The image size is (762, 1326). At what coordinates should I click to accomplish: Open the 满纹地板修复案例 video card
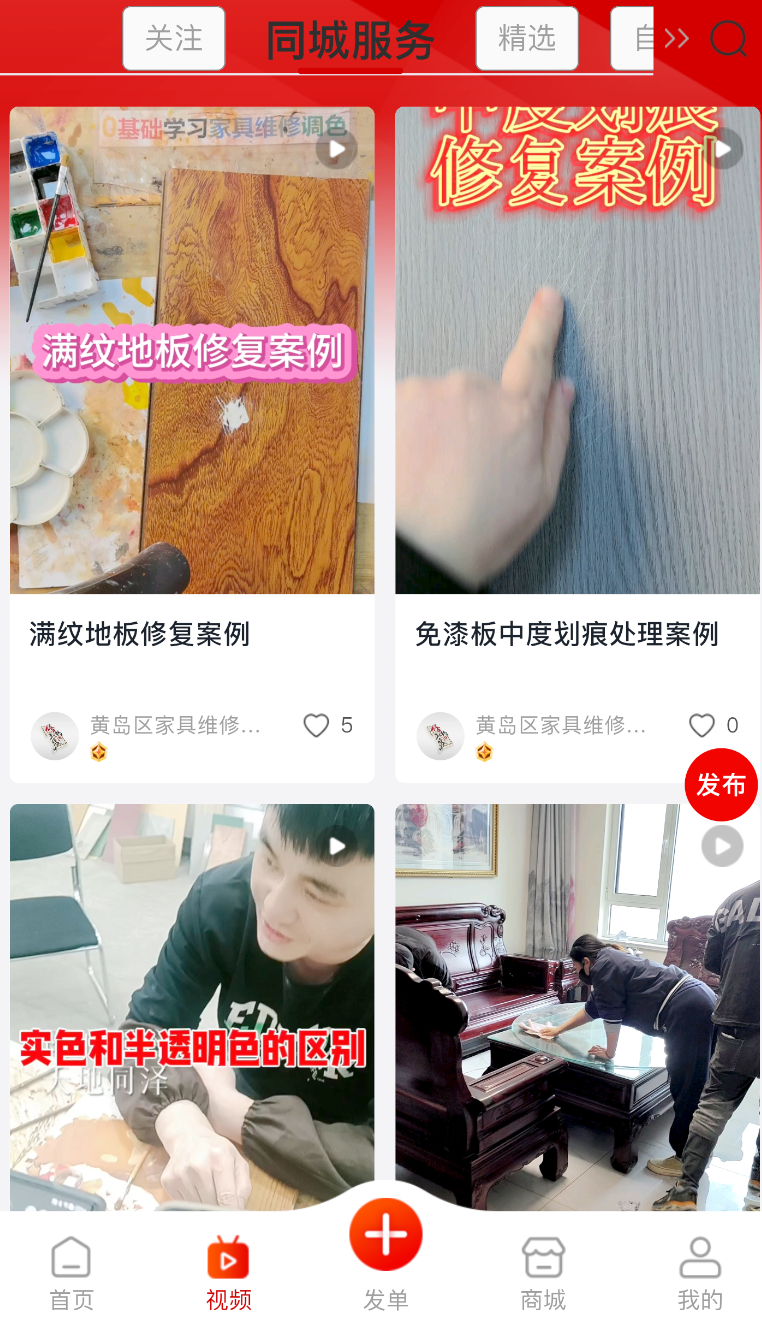(x=192, y=444)
